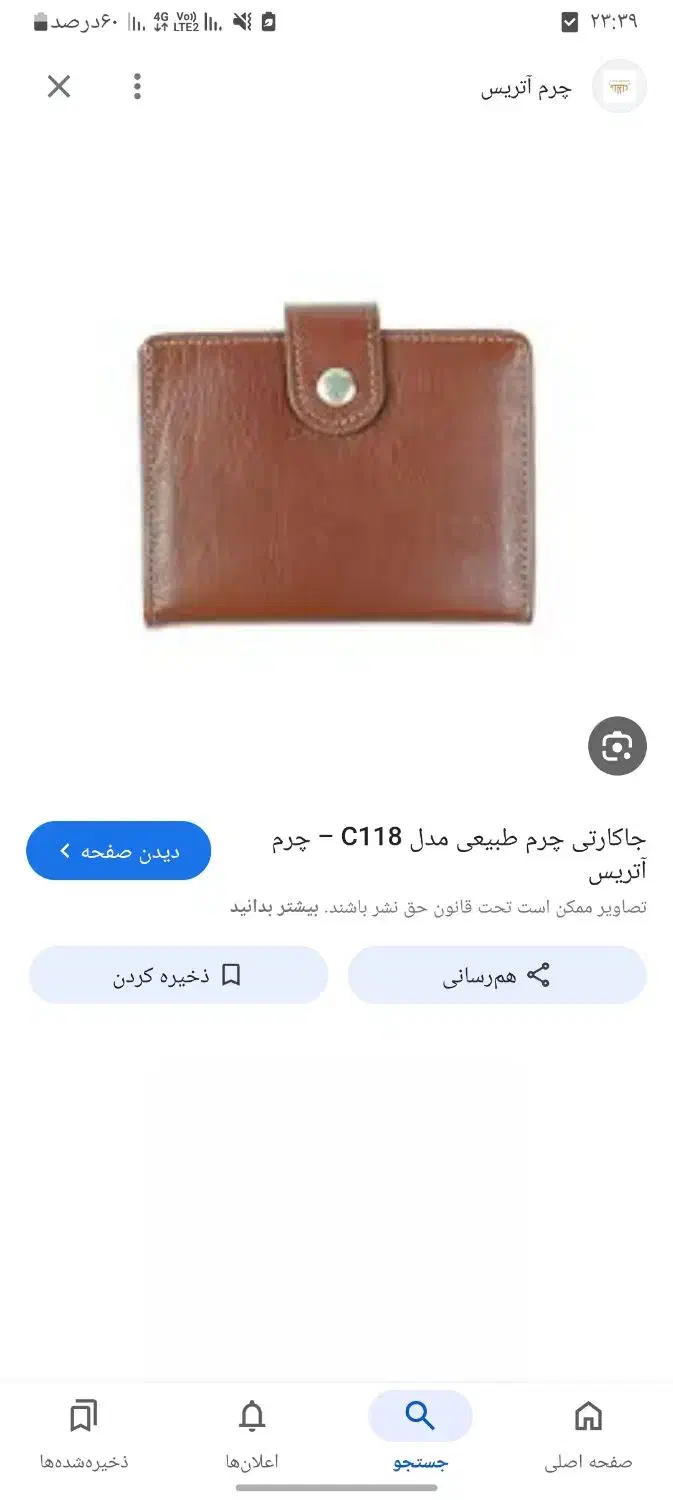Switch to the جستجو tab
This screenshot has height=1500, width=673.
[420, 1434]
